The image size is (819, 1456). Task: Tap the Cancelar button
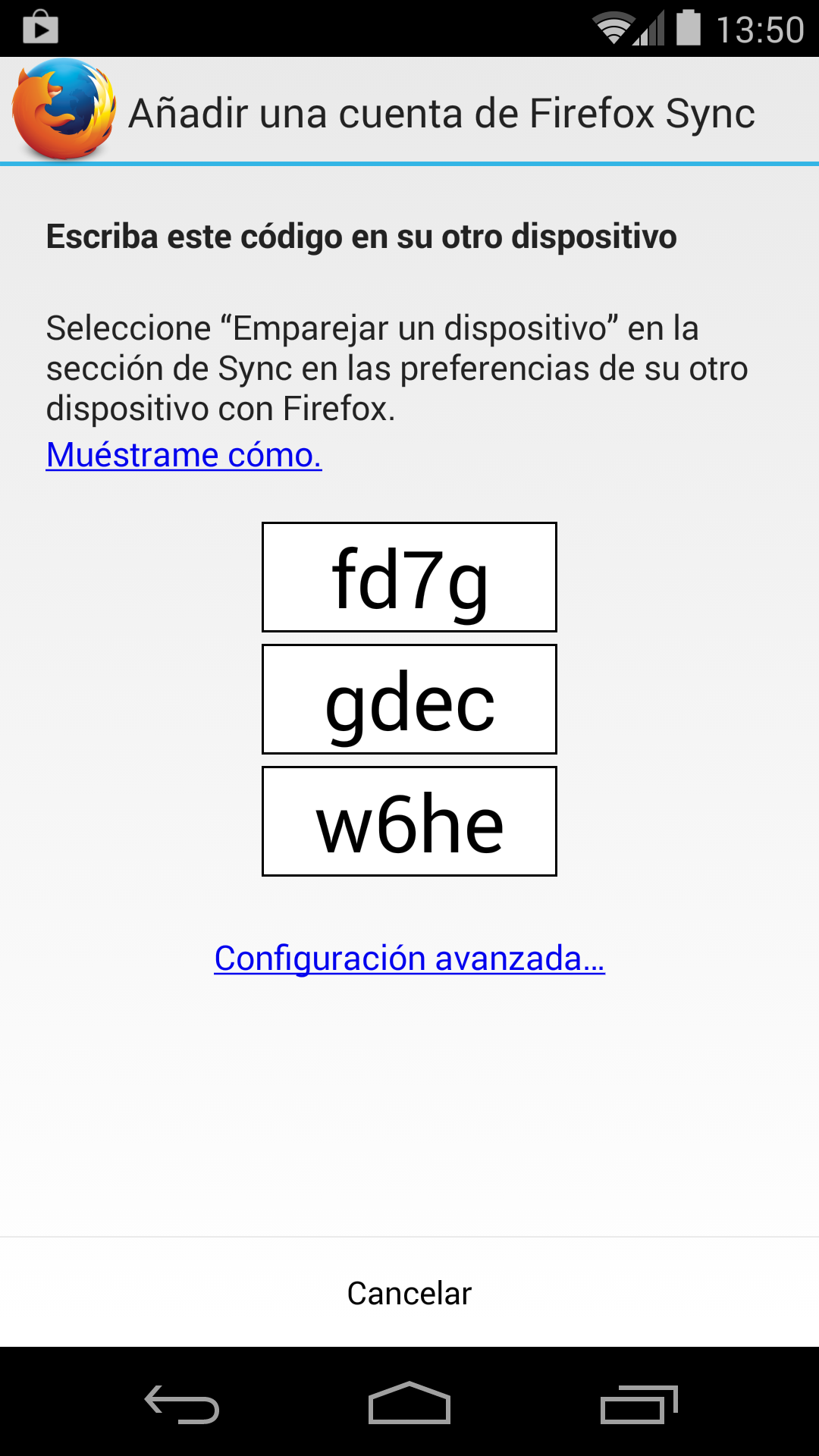point(409,1294)
